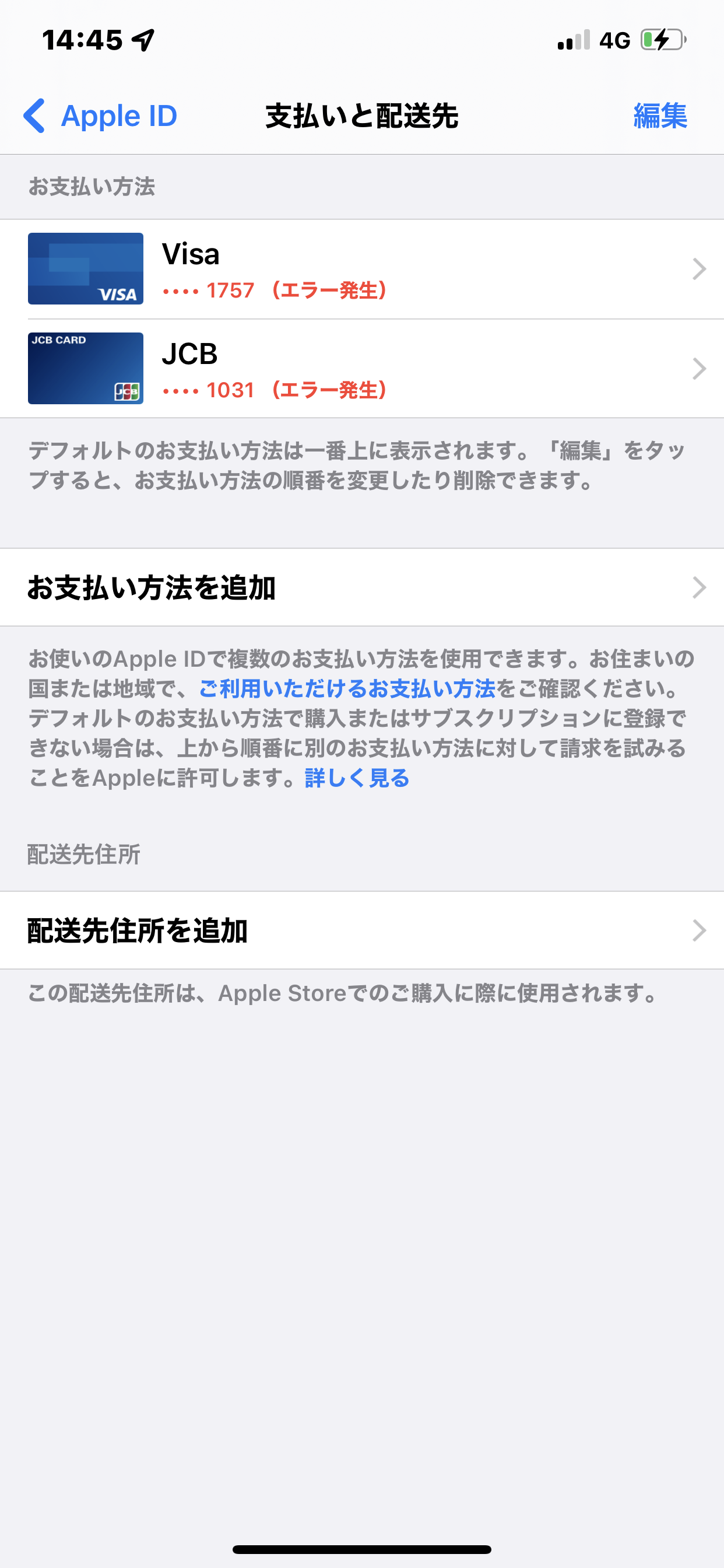Screen dimensions: 724x1568
Task: Add a shipping address via 配送先住所を追加
Action: (x=362, y=930)
